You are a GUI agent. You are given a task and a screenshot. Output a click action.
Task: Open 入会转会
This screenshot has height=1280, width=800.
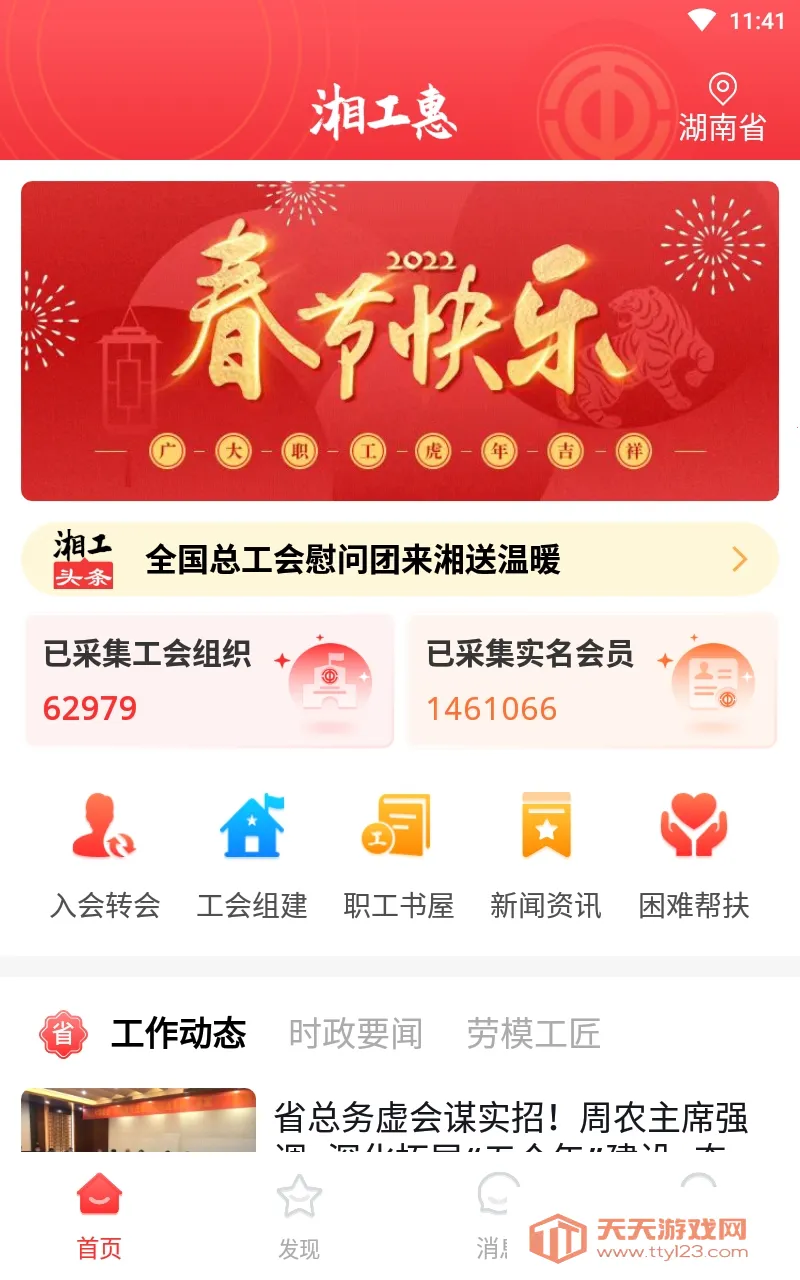click(105, 855)
